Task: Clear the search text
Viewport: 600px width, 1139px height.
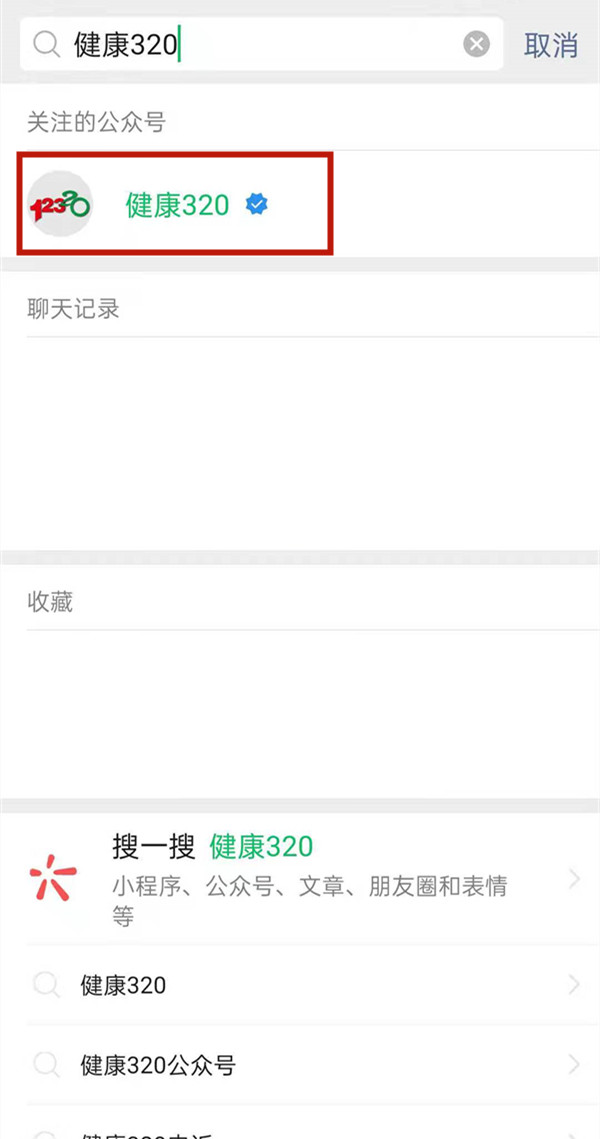Action: (477, 44)
